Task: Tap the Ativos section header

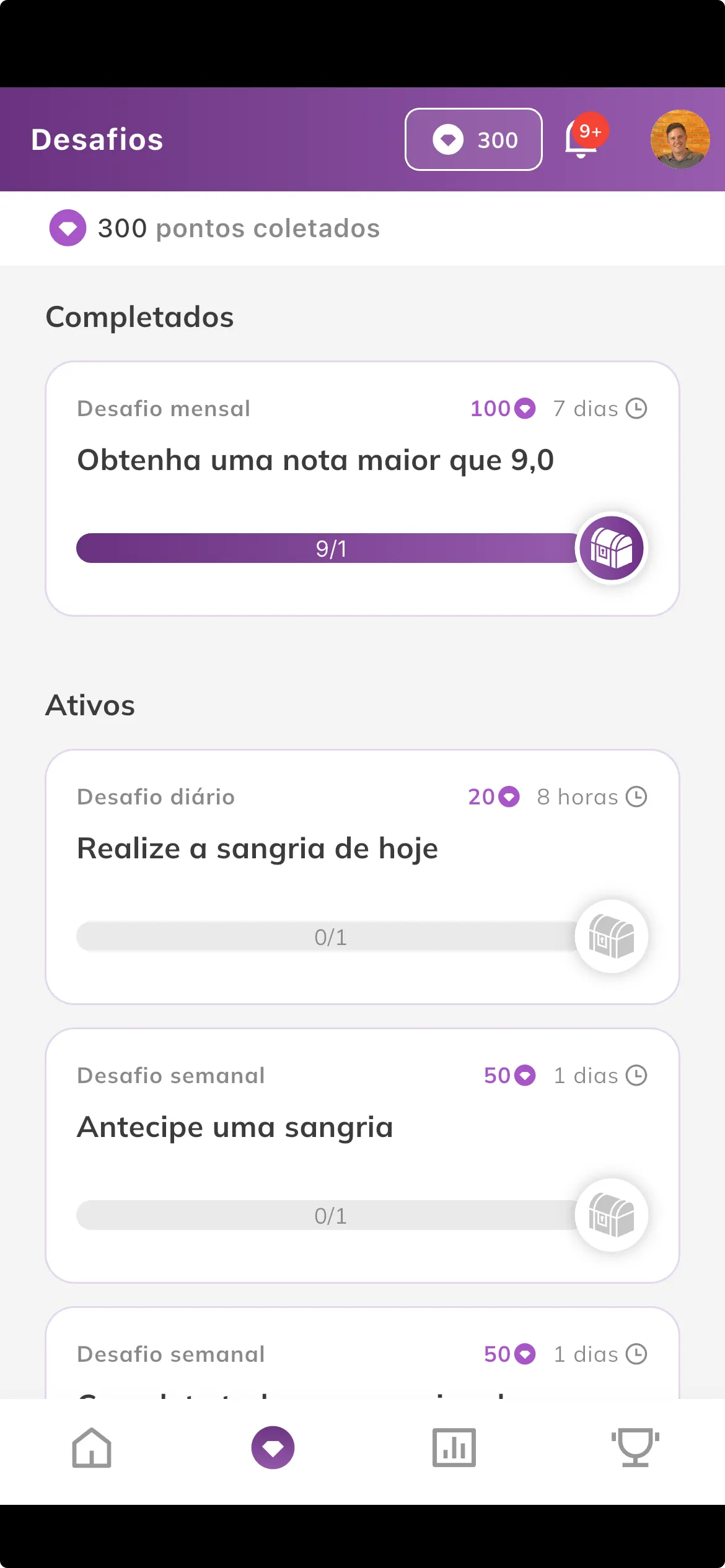Action: pyautogui.click(x=90, y=705)
